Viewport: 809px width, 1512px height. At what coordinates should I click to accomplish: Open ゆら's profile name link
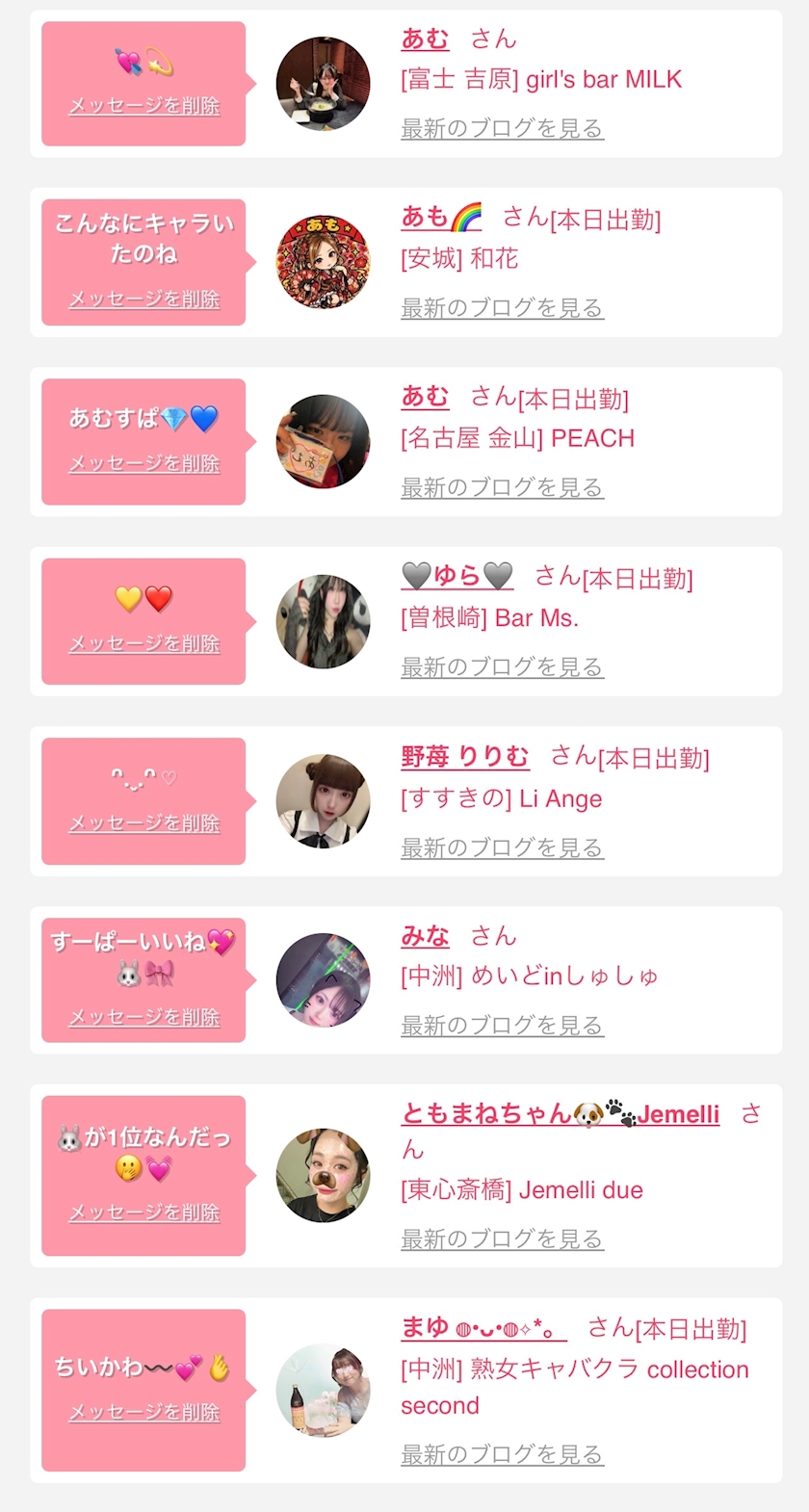[x=457, y=576]
